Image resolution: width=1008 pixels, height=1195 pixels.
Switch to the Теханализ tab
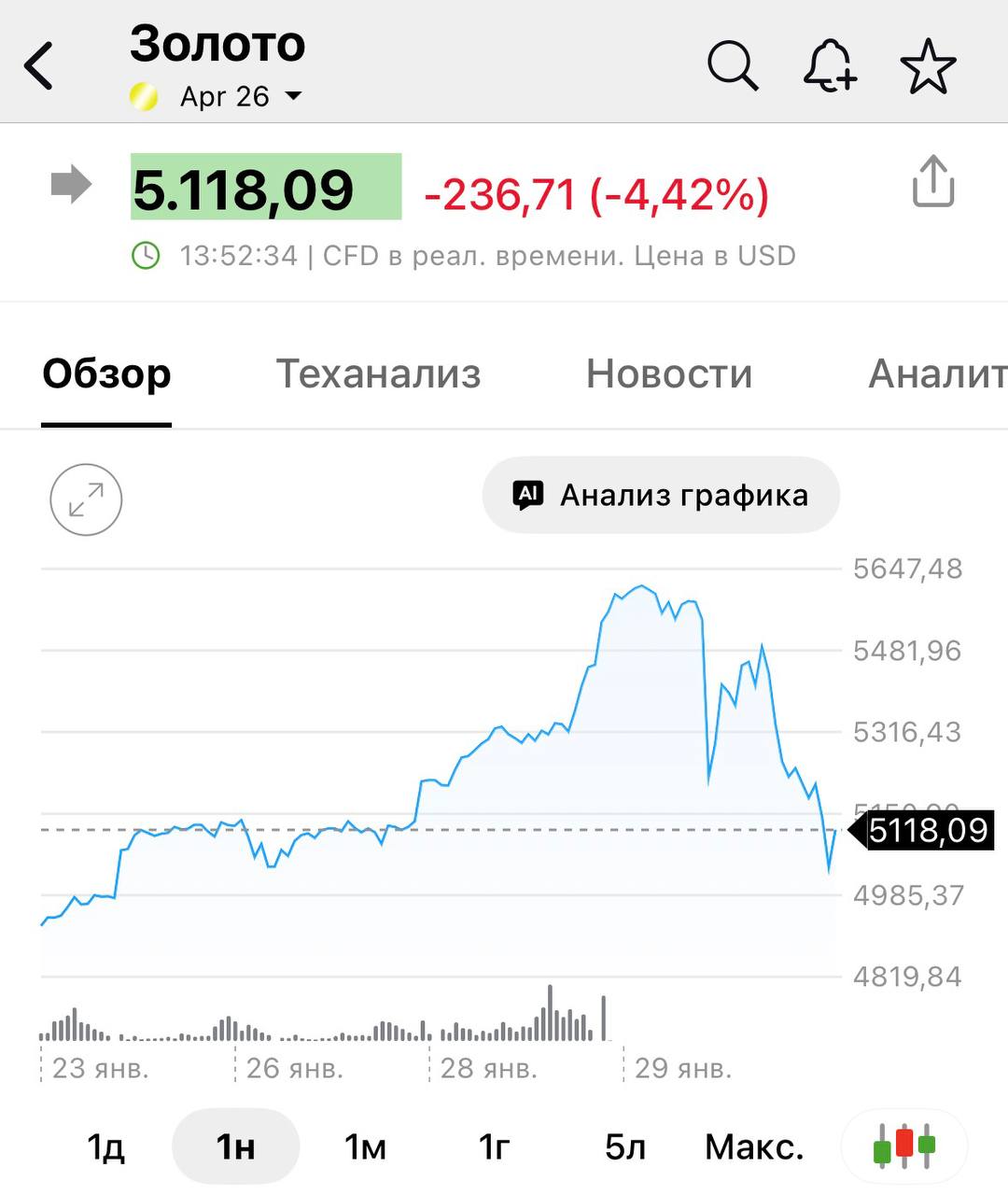click(378, 374)
